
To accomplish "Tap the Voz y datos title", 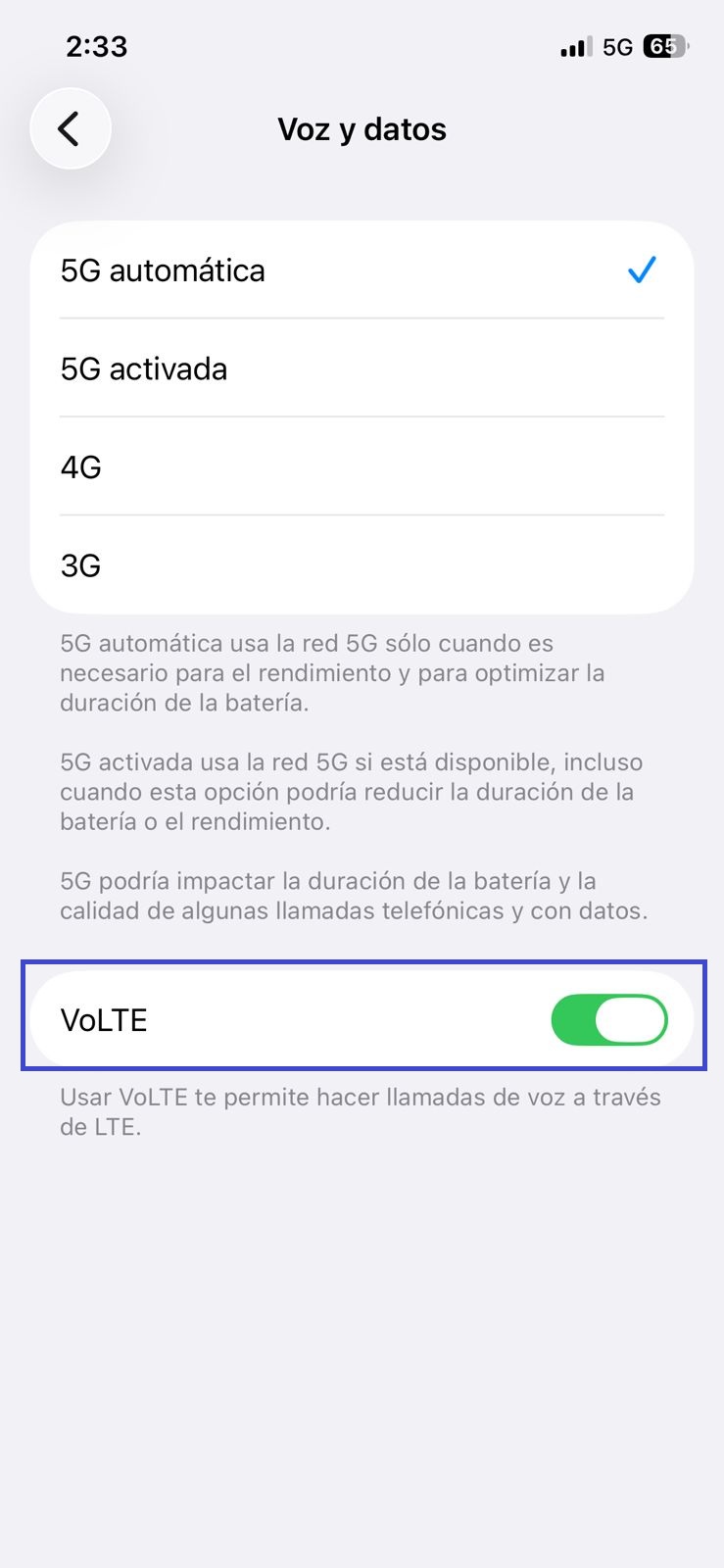I will point(362,128).
